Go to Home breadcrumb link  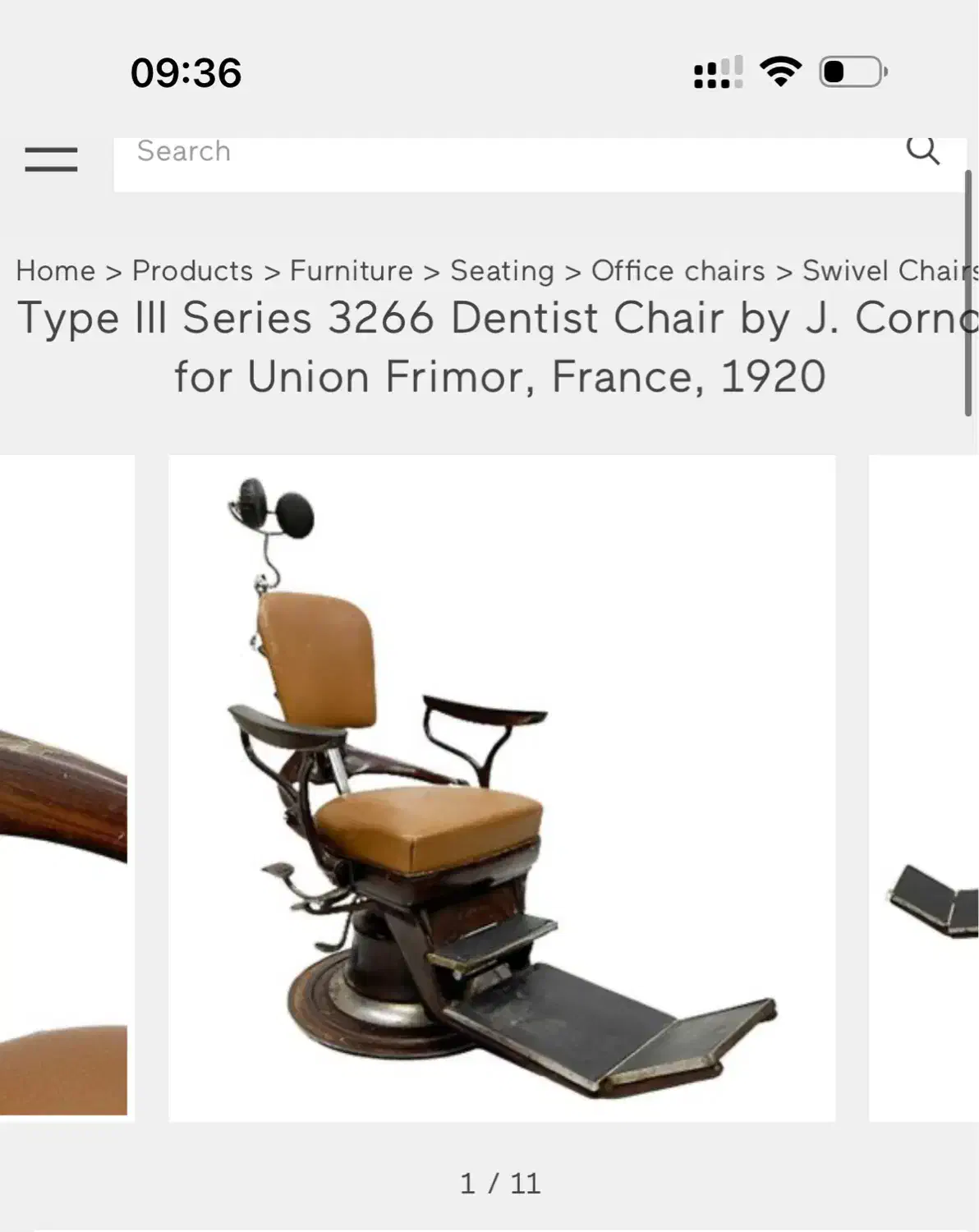click(55, 271)
